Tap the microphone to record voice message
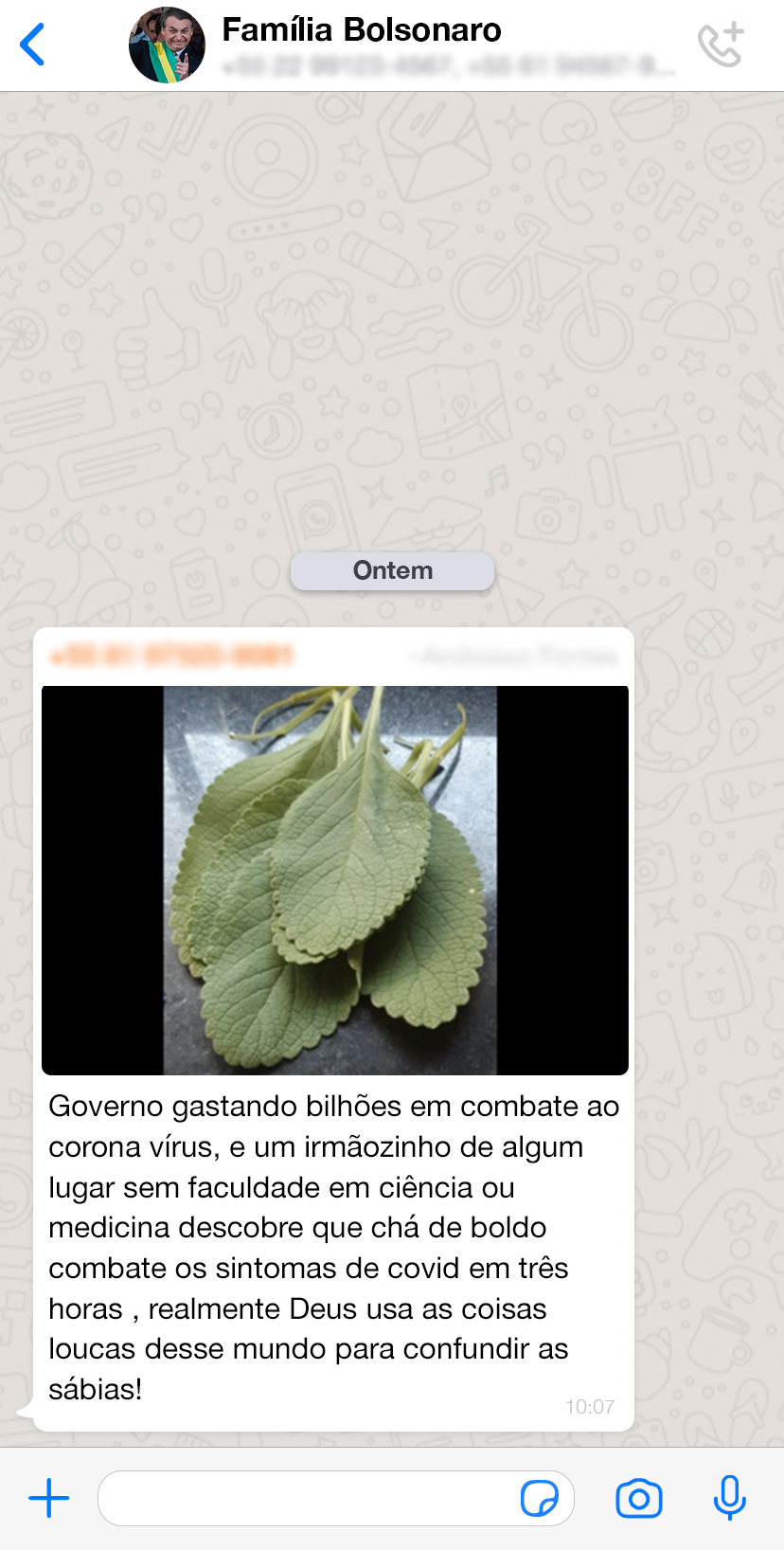Image resolution: width=784 pixels, height=1550 pixels. coord(730,1498)
